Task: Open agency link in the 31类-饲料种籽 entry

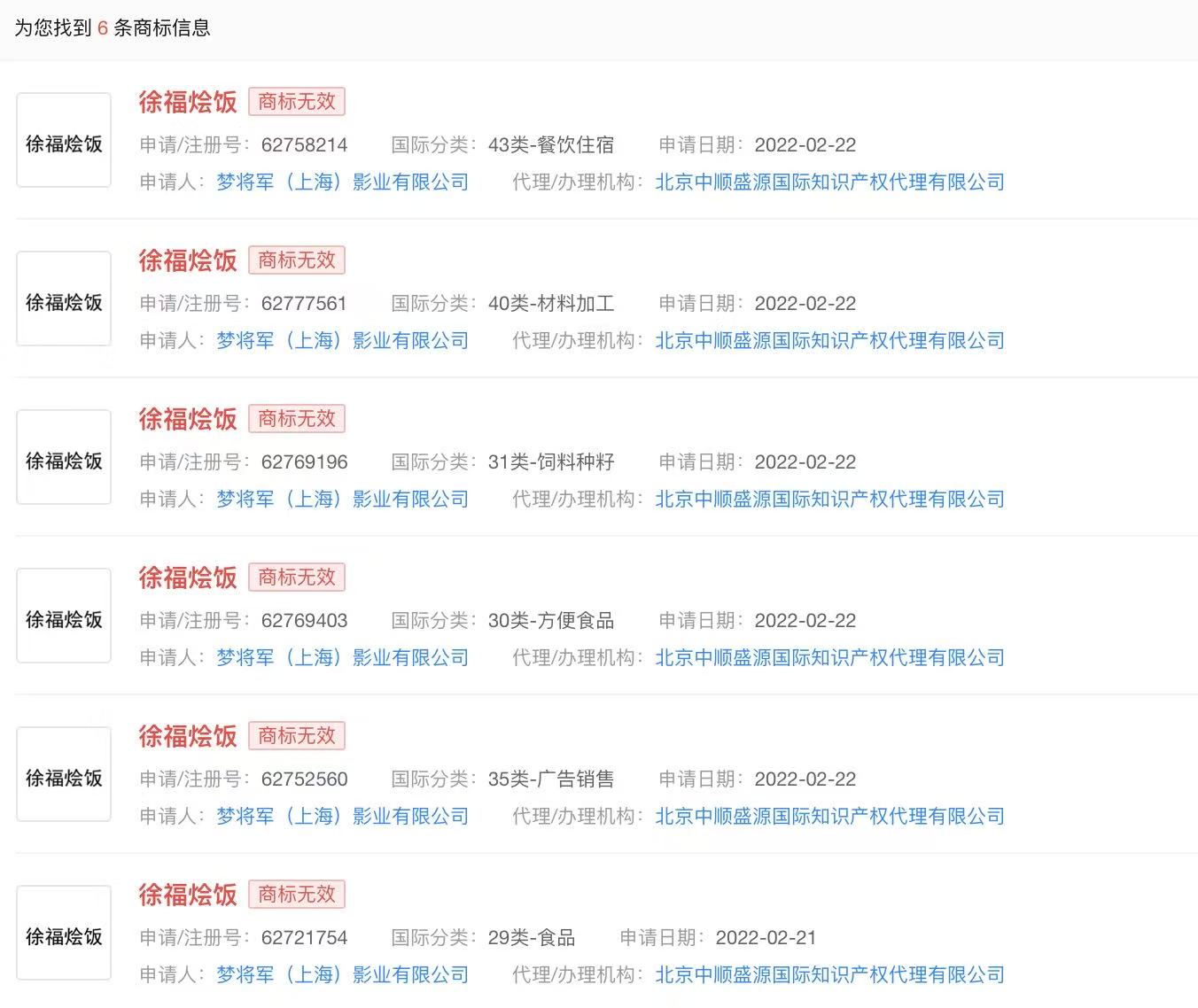Action: click(829, 499)
